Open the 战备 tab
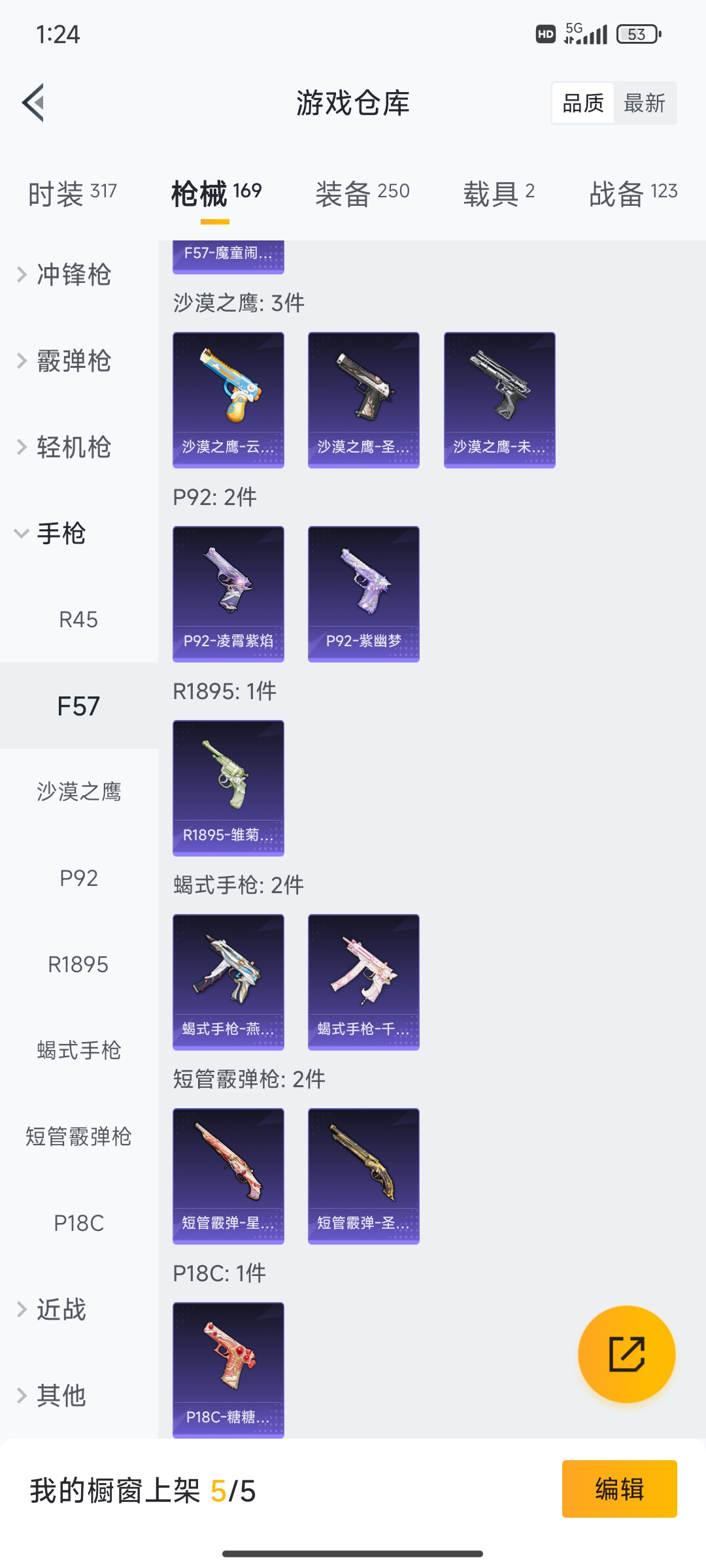 tap(633, 194)
